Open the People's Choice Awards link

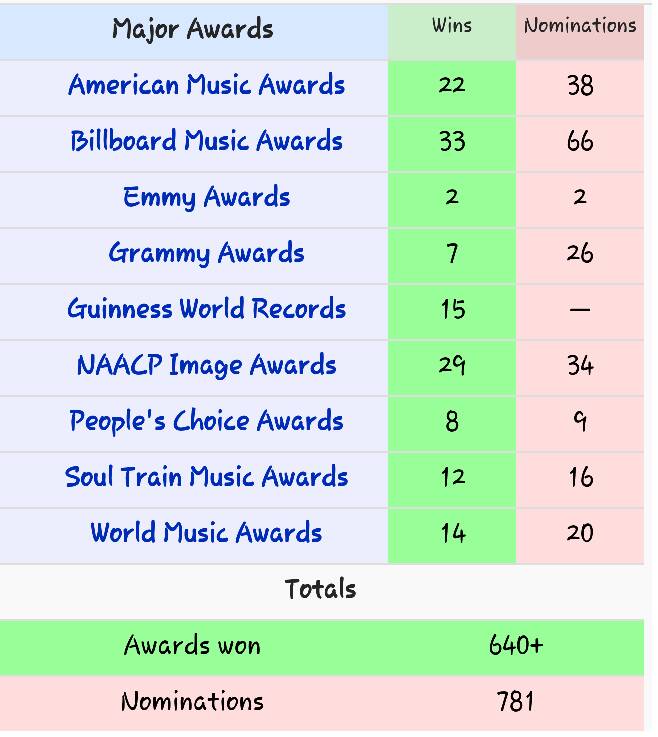[x=206, y=422]
